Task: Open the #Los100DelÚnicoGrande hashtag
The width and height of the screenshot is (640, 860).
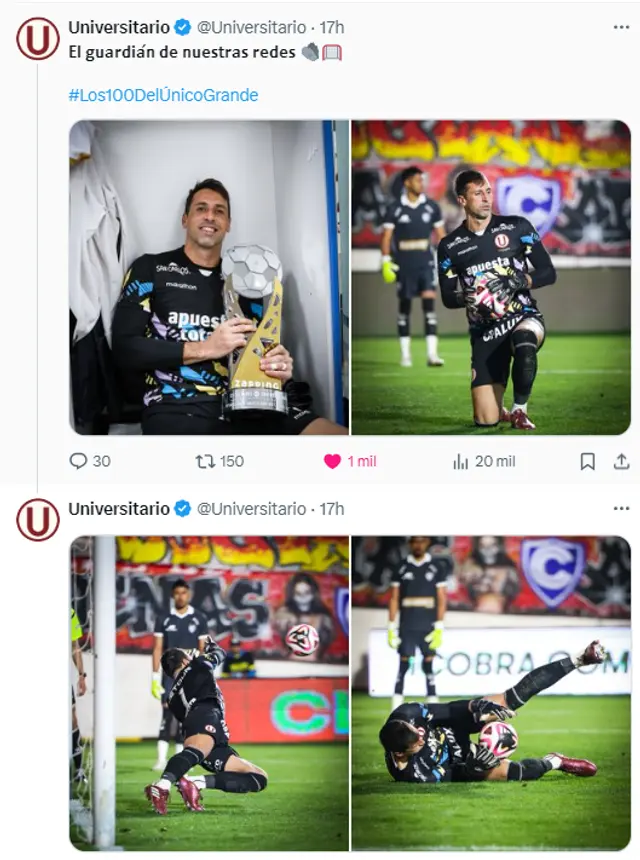Action: click(x=163, y=95)
